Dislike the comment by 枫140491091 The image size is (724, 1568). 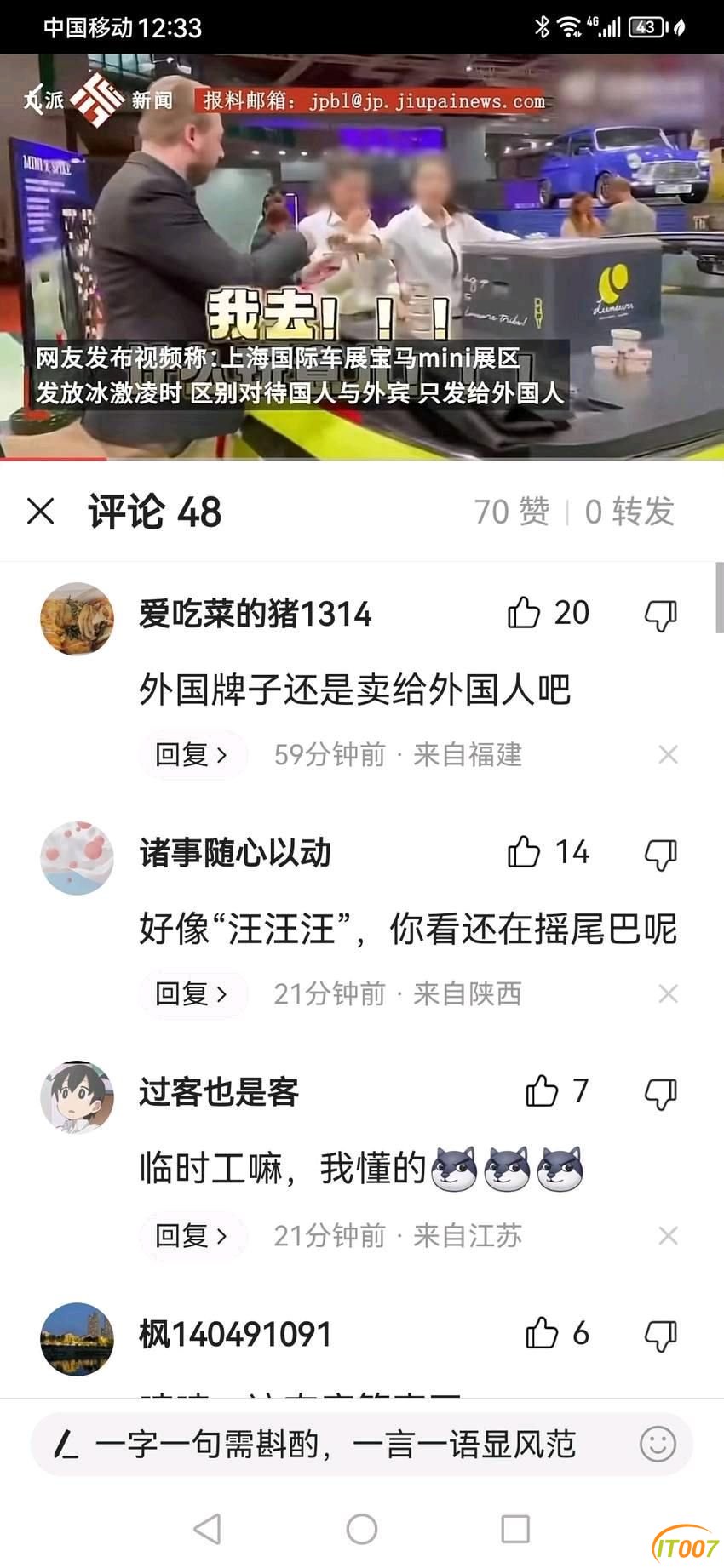point(660,1335)
